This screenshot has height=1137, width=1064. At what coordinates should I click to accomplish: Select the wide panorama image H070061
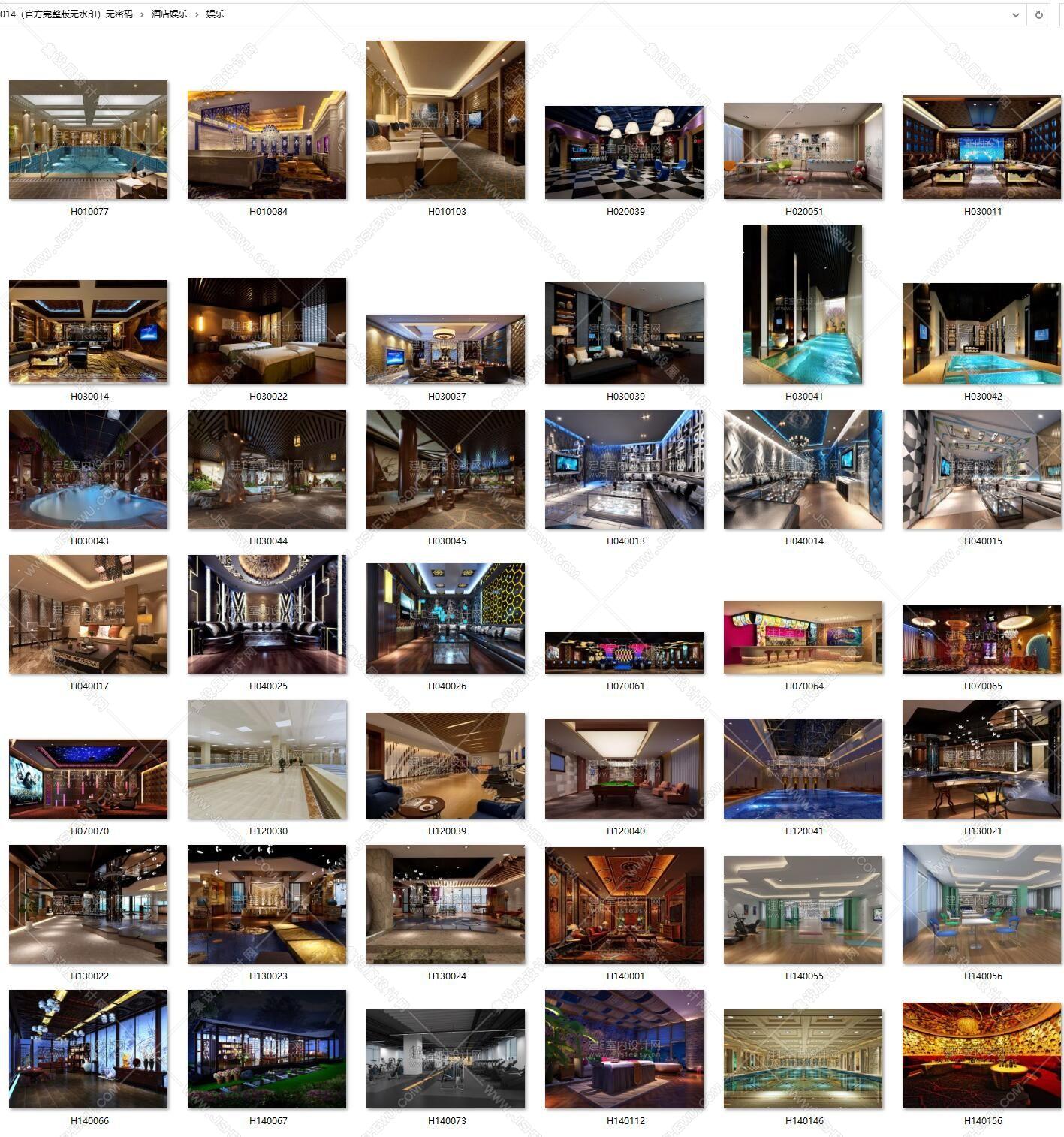[625, 653]
